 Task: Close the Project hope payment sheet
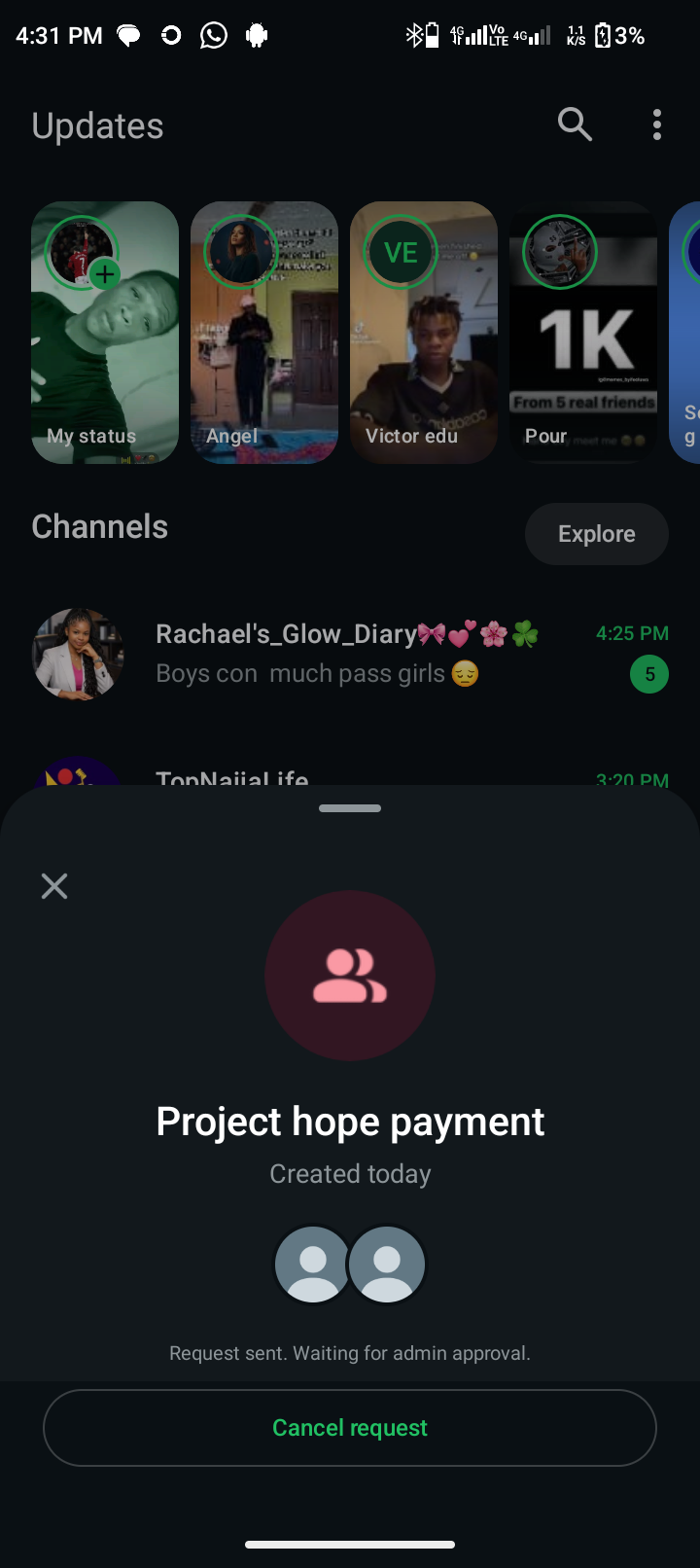pyautogui.click(x=54, y=886)
